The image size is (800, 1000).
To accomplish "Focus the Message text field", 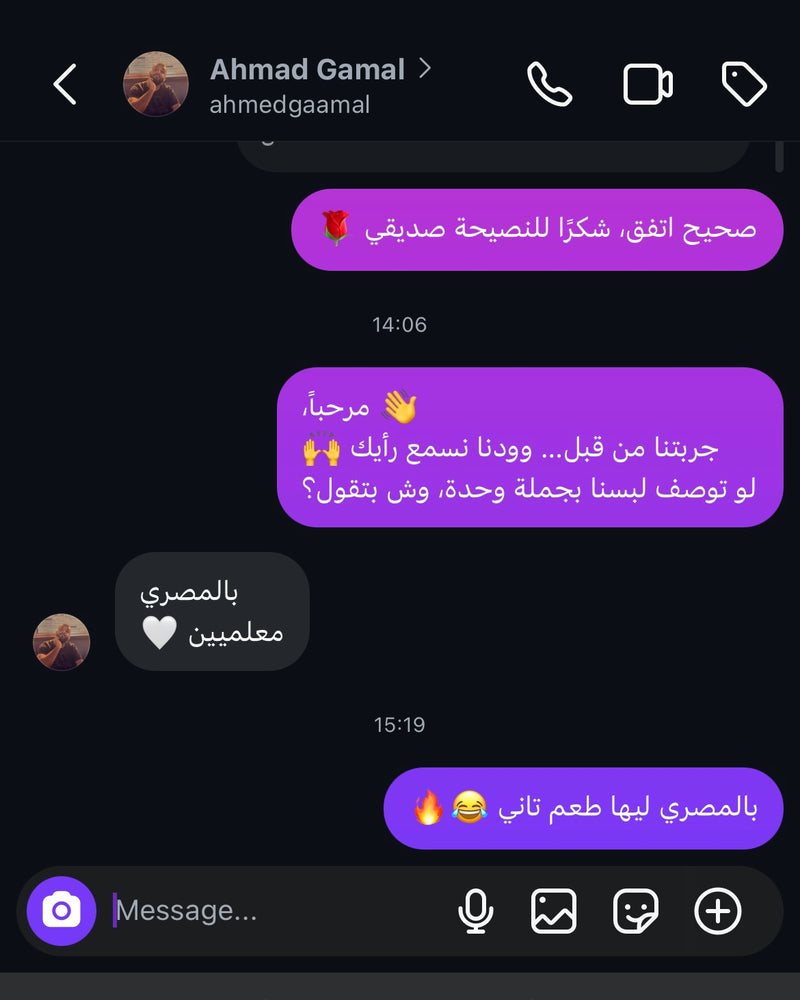I will tap(270, 911).
